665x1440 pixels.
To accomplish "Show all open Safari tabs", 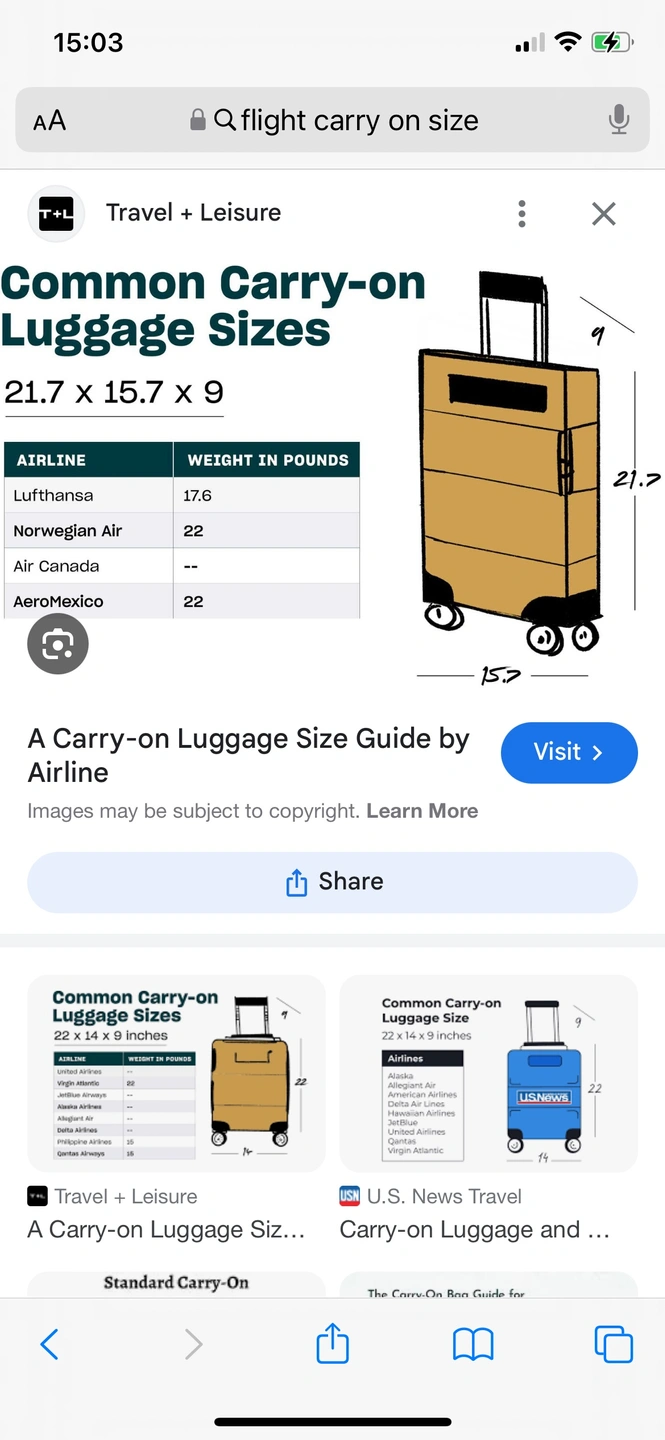I will coord(613,1344).
